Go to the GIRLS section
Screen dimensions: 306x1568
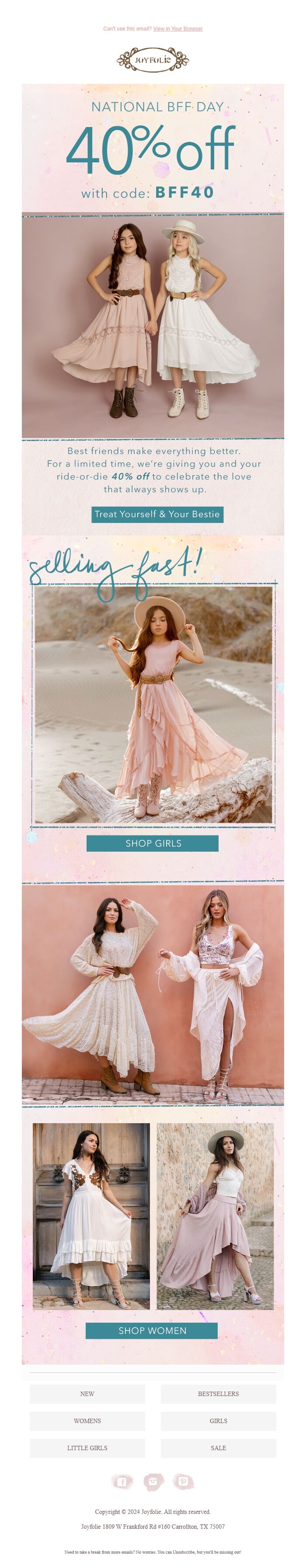coord(218,1421)
